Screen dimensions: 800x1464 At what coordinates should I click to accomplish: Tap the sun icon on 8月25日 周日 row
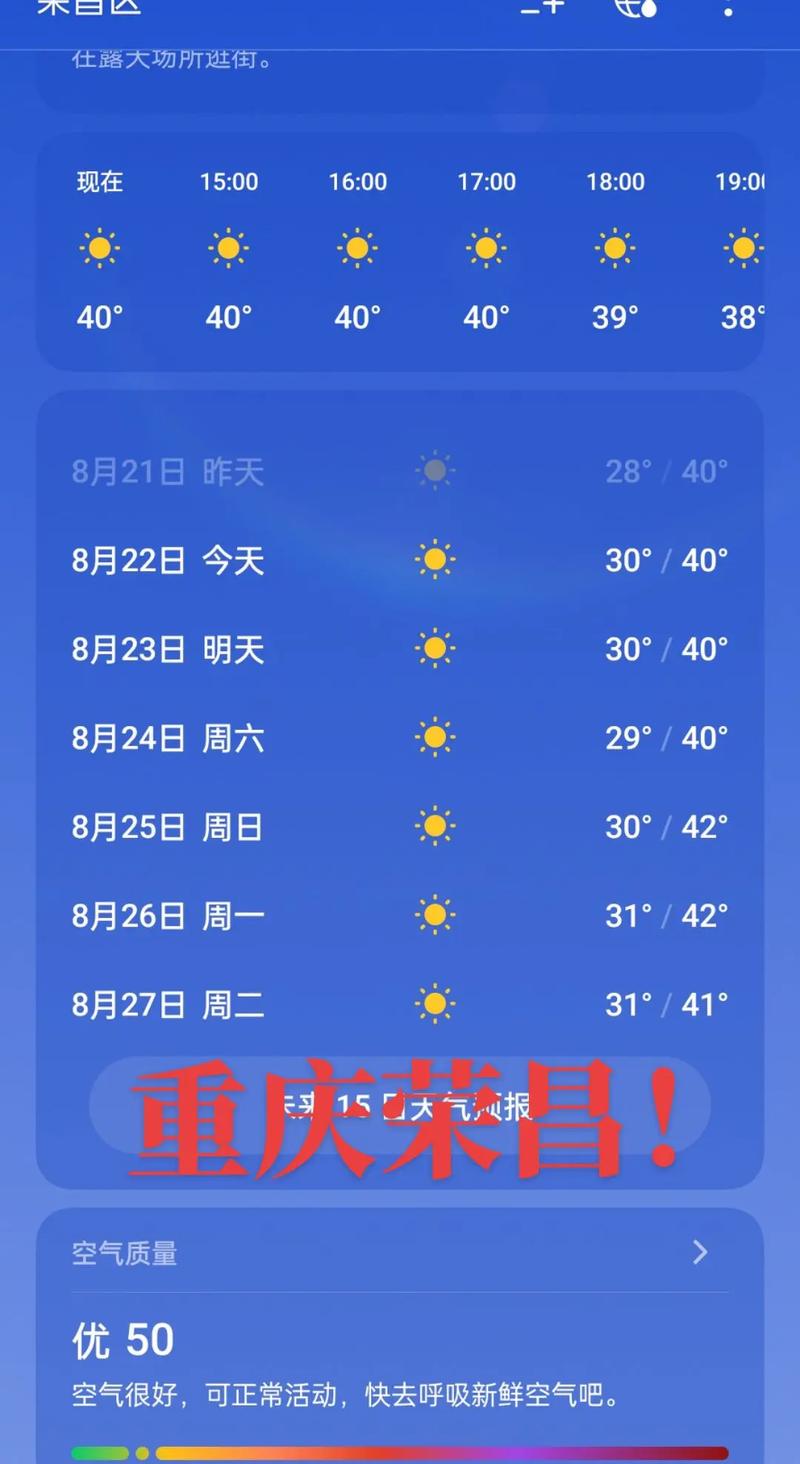click(x=434, y=827)
